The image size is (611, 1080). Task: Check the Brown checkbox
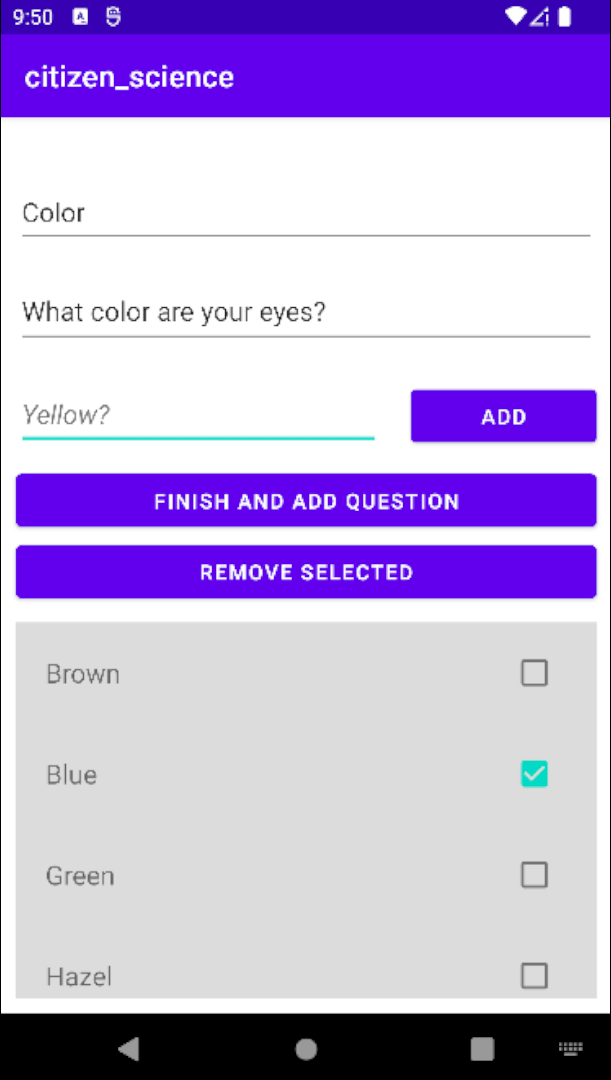[534, 673]
